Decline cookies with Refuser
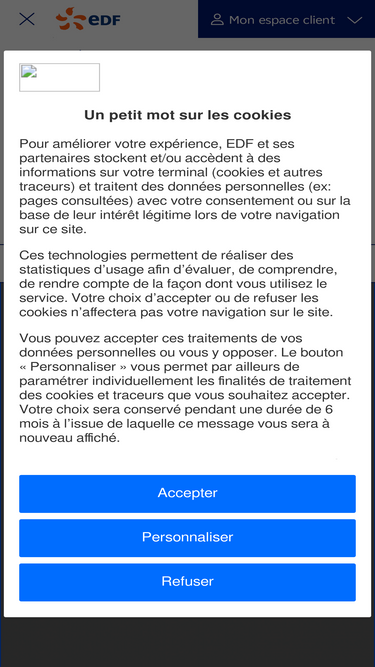 [x=187, y=582]
